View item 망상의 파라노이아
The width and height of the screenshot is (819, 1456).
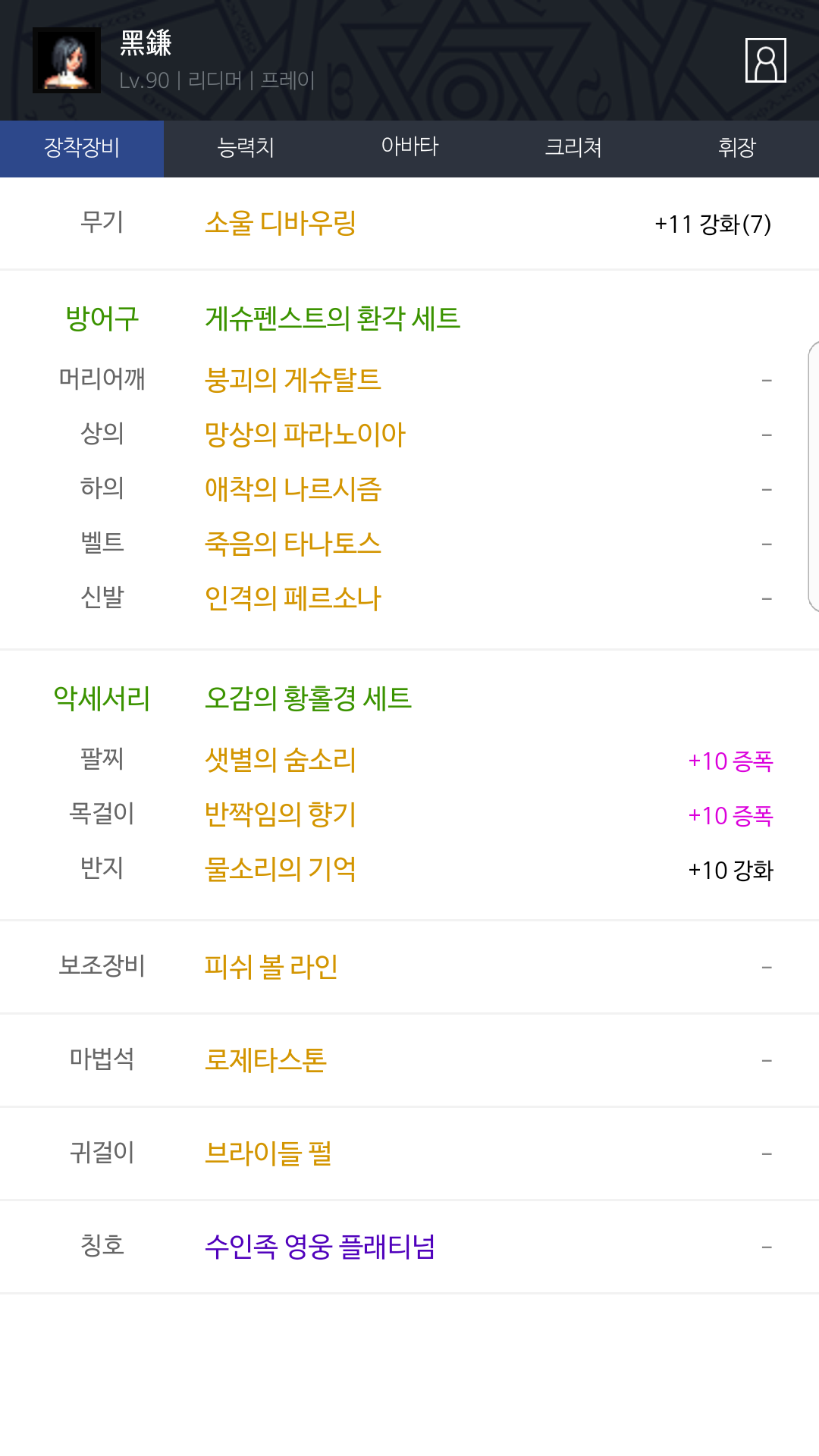pos(305,435)
